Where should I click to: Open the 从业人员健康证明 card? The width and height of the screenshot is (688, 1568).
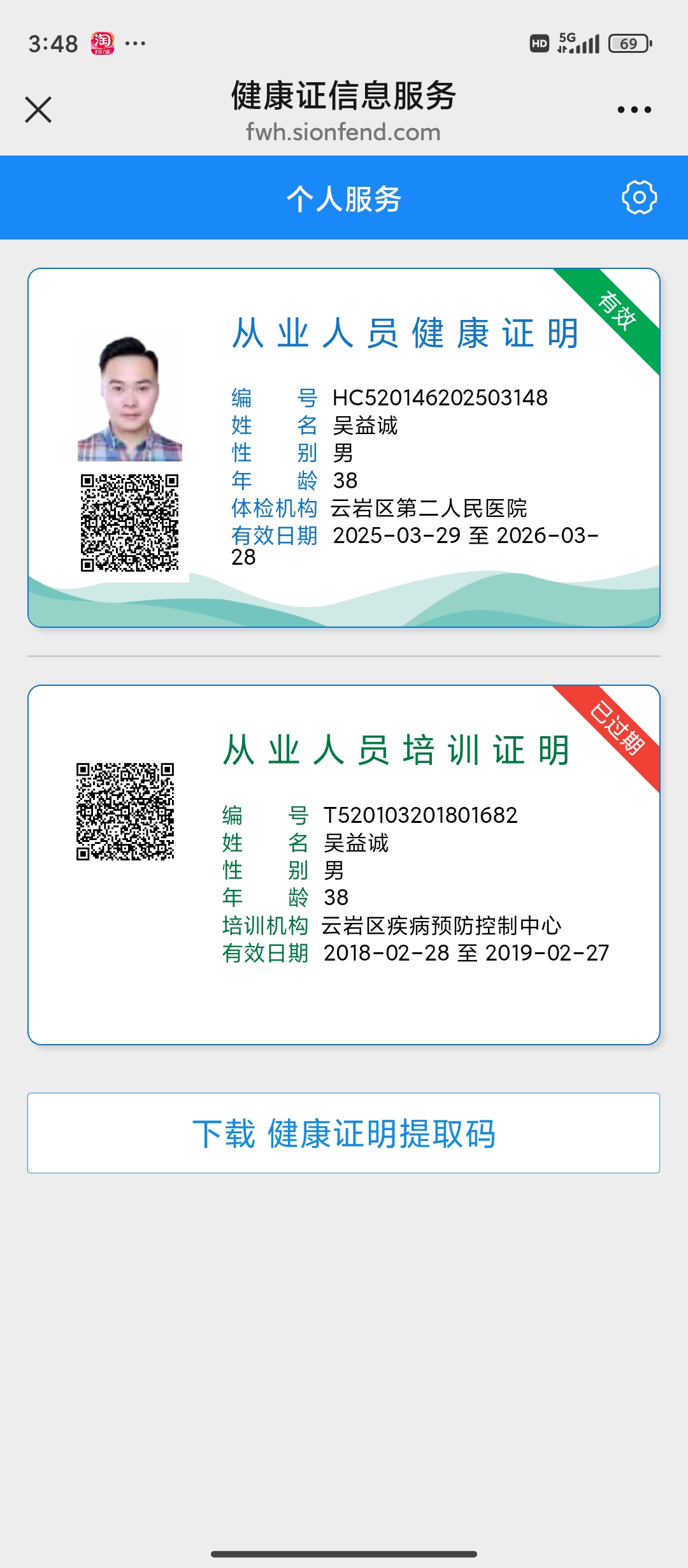point(344,447)
